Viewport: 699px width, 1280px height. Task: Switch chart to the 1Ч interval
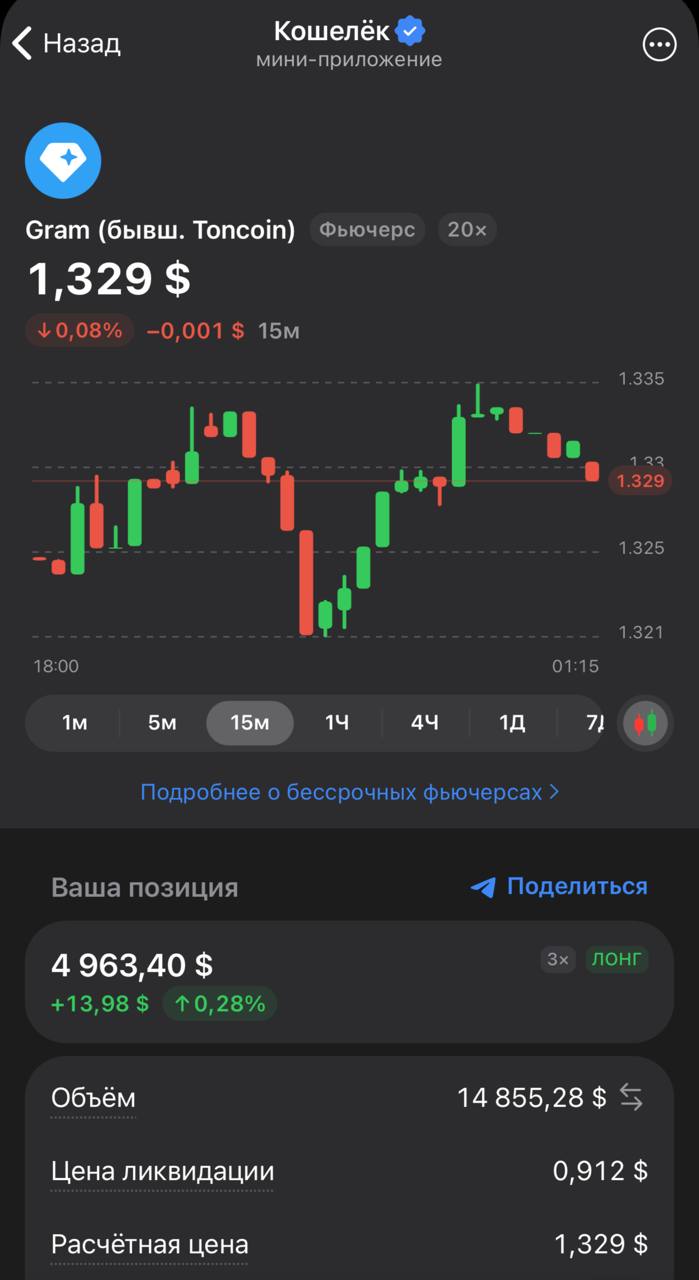tap(337, 723)
